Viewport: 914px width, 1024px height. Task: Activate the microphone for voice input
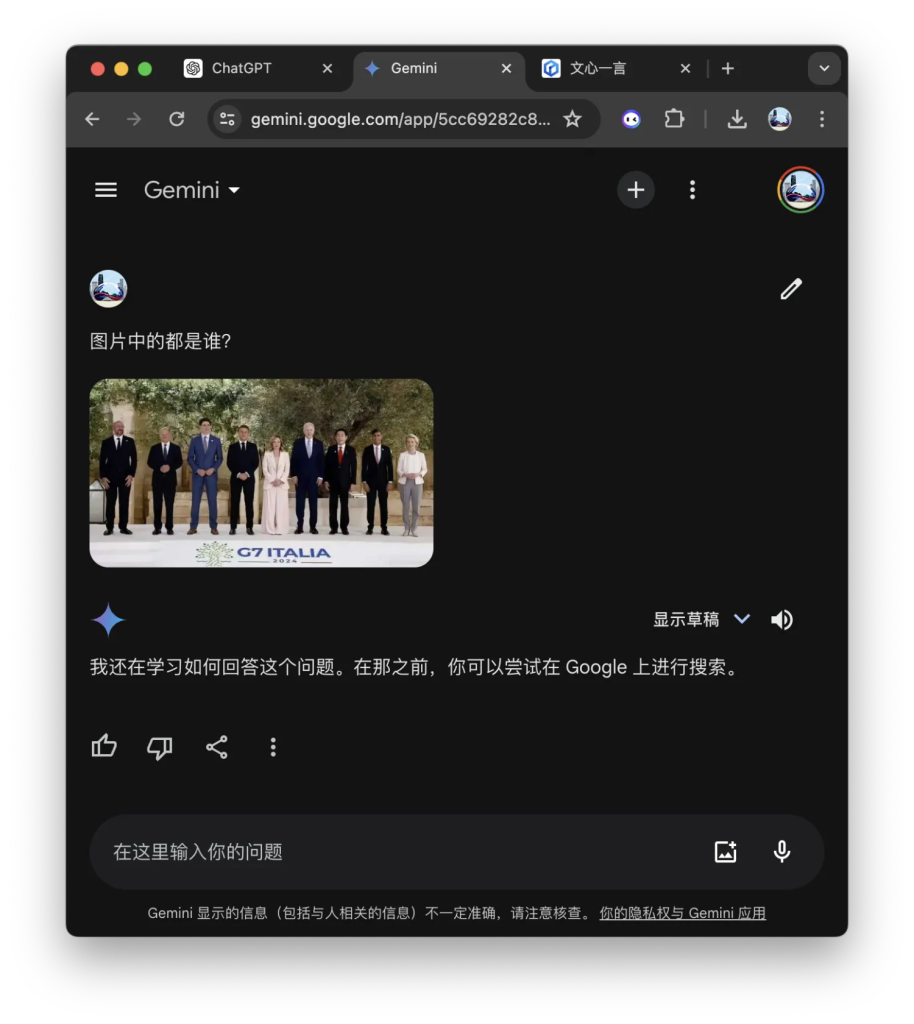[782, 852]
